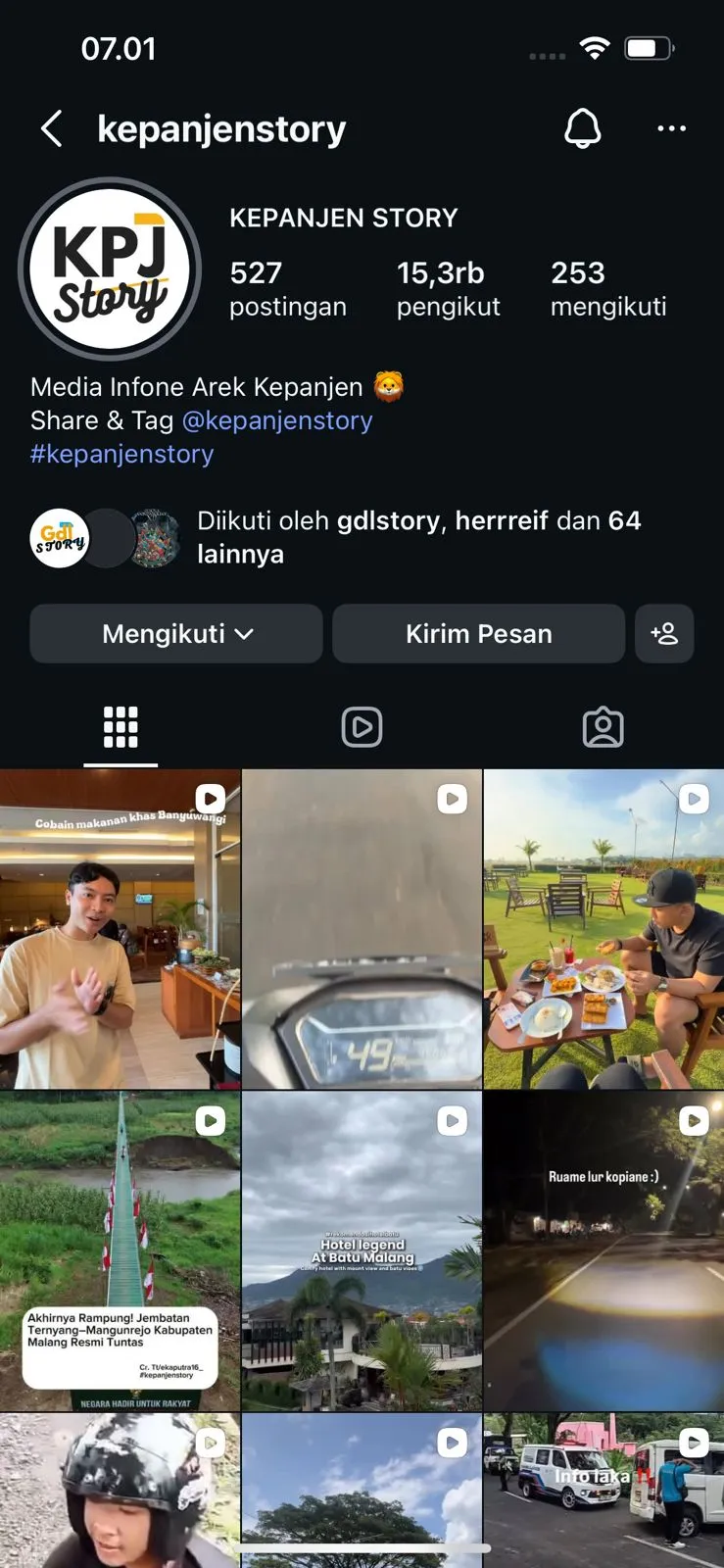This screenshot has height=1568, width=724.
Task: Open the 15,3rb pengikut list
Action: tap(448, 289)
